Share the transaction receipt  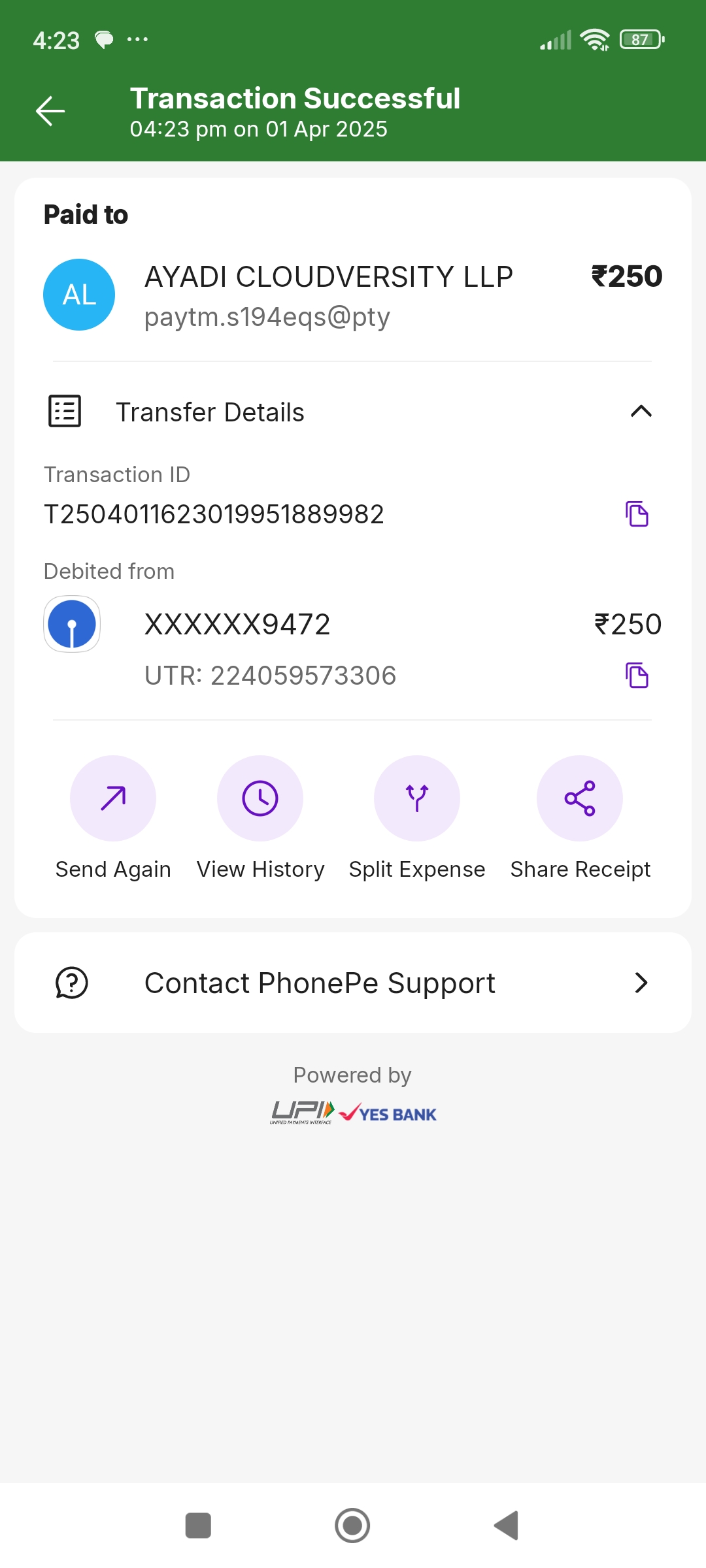point(580,798)
